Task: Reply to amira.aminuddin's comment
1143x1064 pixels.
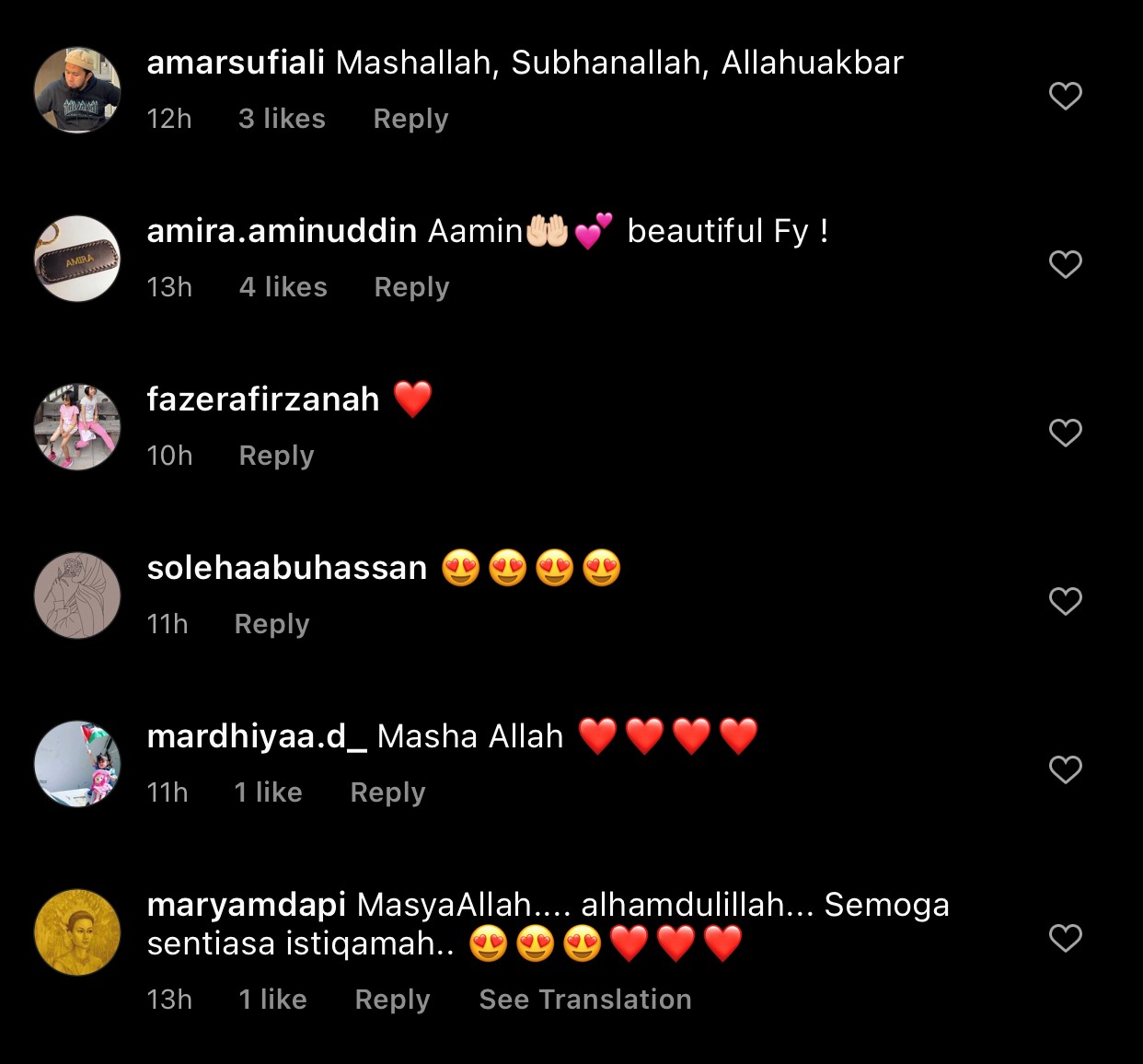Action: tap(411, 287)
